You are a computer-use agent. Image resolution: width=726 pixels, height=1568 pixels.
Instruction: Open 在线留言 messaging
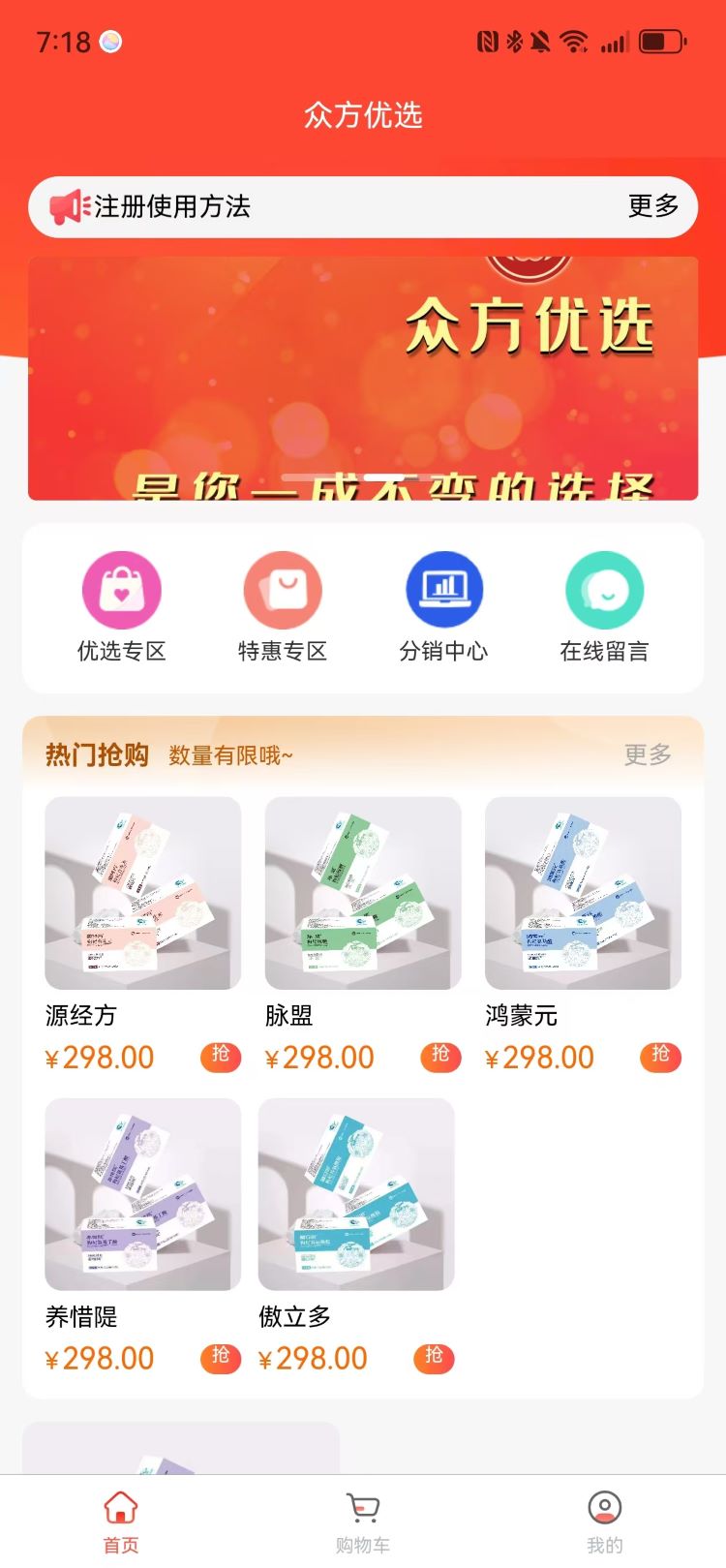tap(605, 607)
